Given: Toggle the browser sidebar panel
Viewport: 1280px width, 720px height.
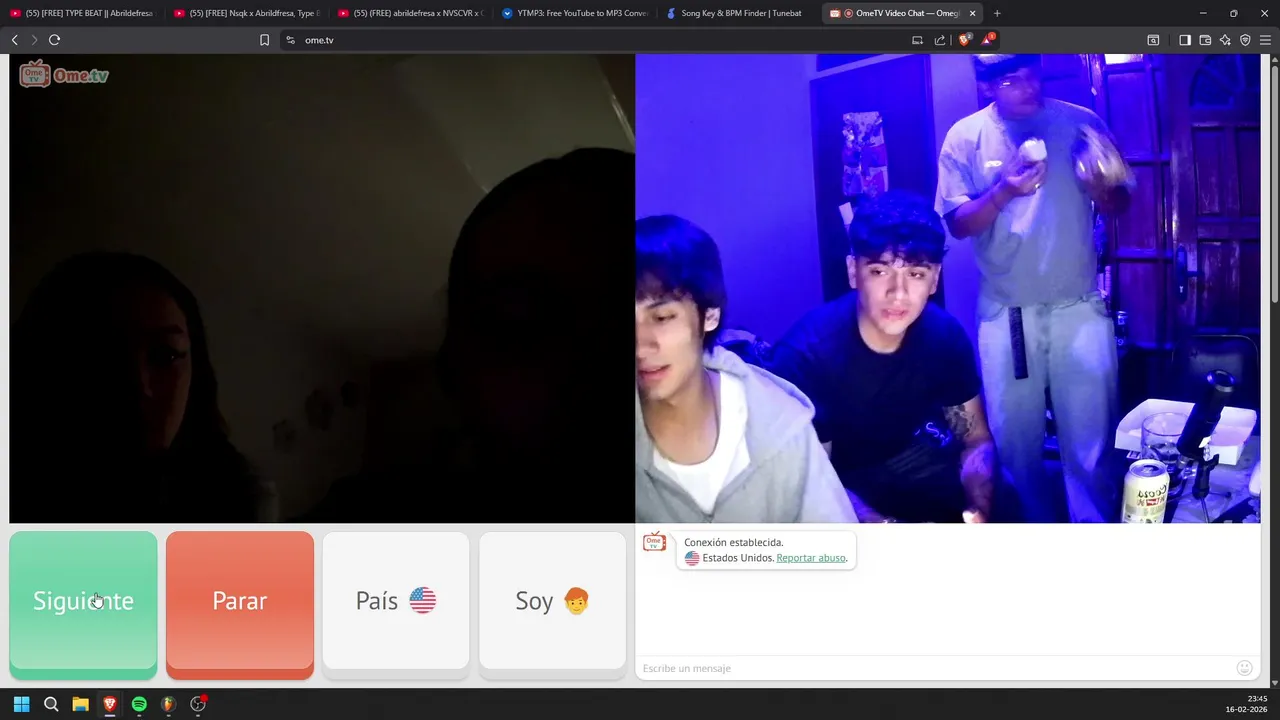Looking at the screenshot, I should pyautogui.click(x=1184, y=40).
